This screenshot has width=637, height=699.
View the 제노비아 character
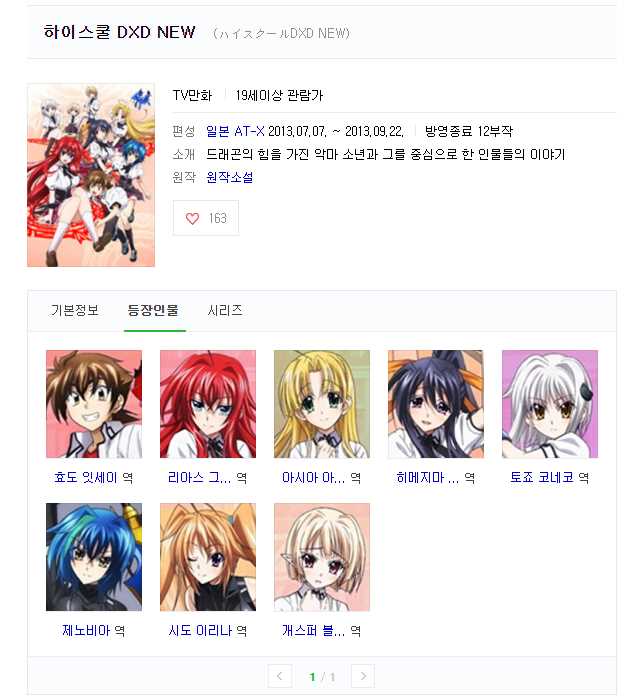click(x=94, y=557)
